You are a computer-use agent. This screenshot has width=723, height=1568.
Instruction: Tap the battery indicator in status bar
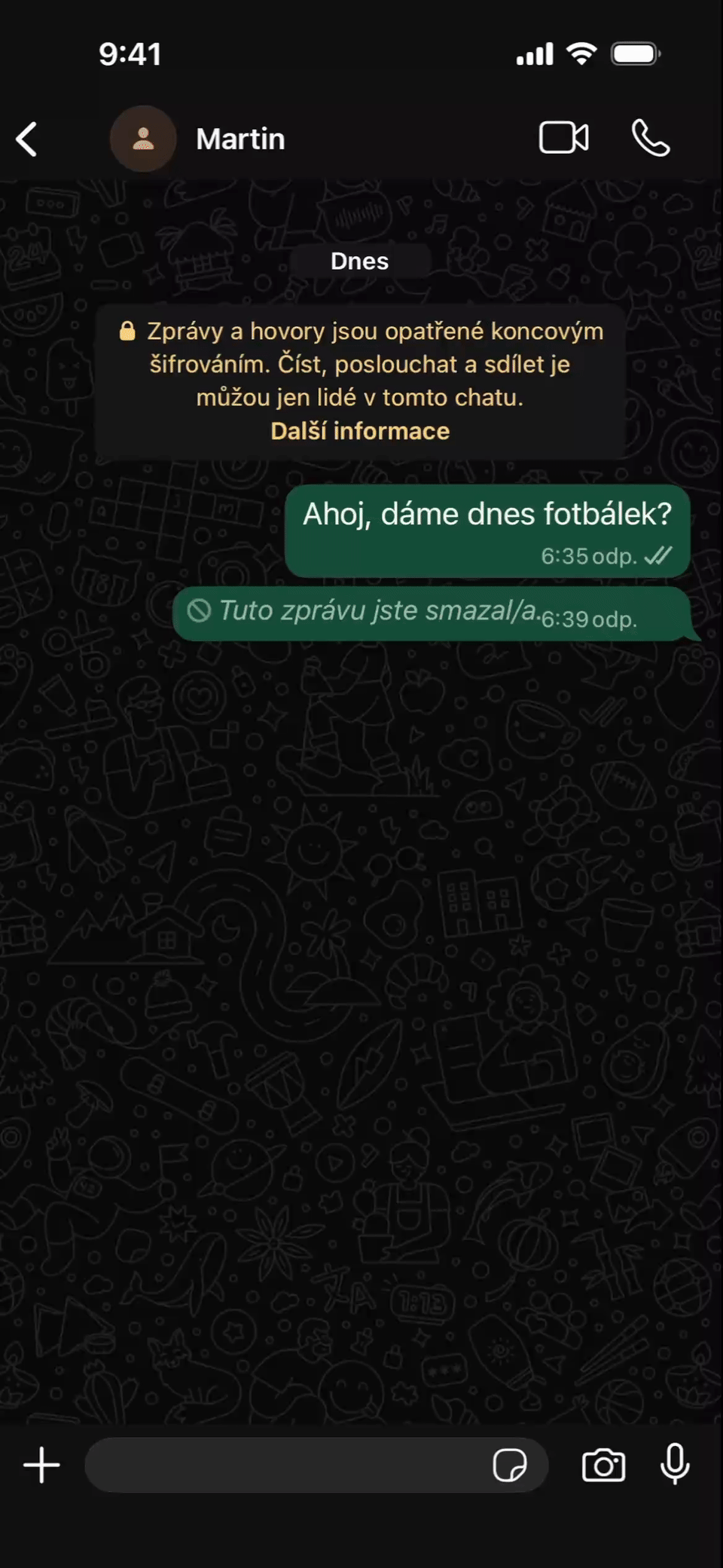(x=633, y=53)
